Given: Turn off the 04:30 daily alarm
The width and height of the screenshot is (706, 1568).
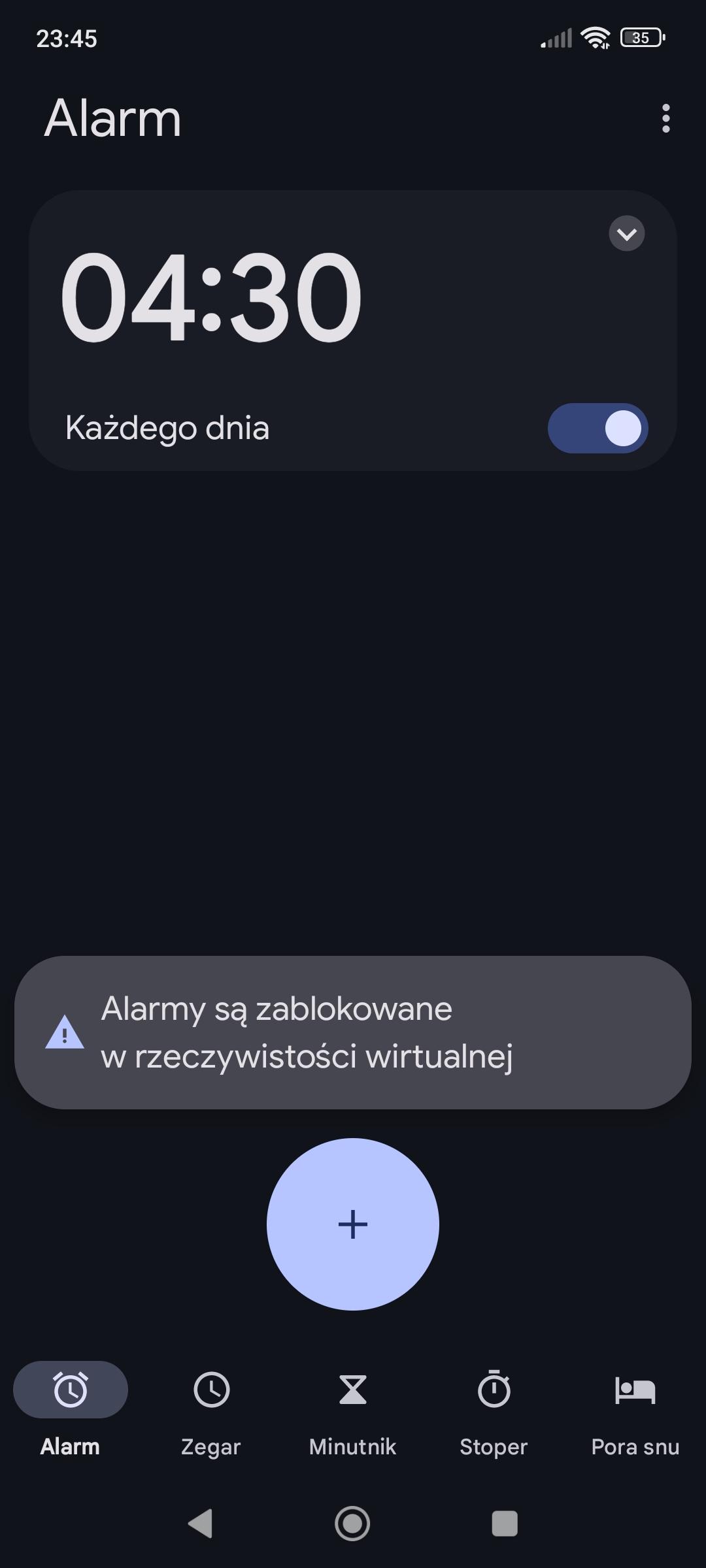Looking at the screenshot, I should 597,428.
